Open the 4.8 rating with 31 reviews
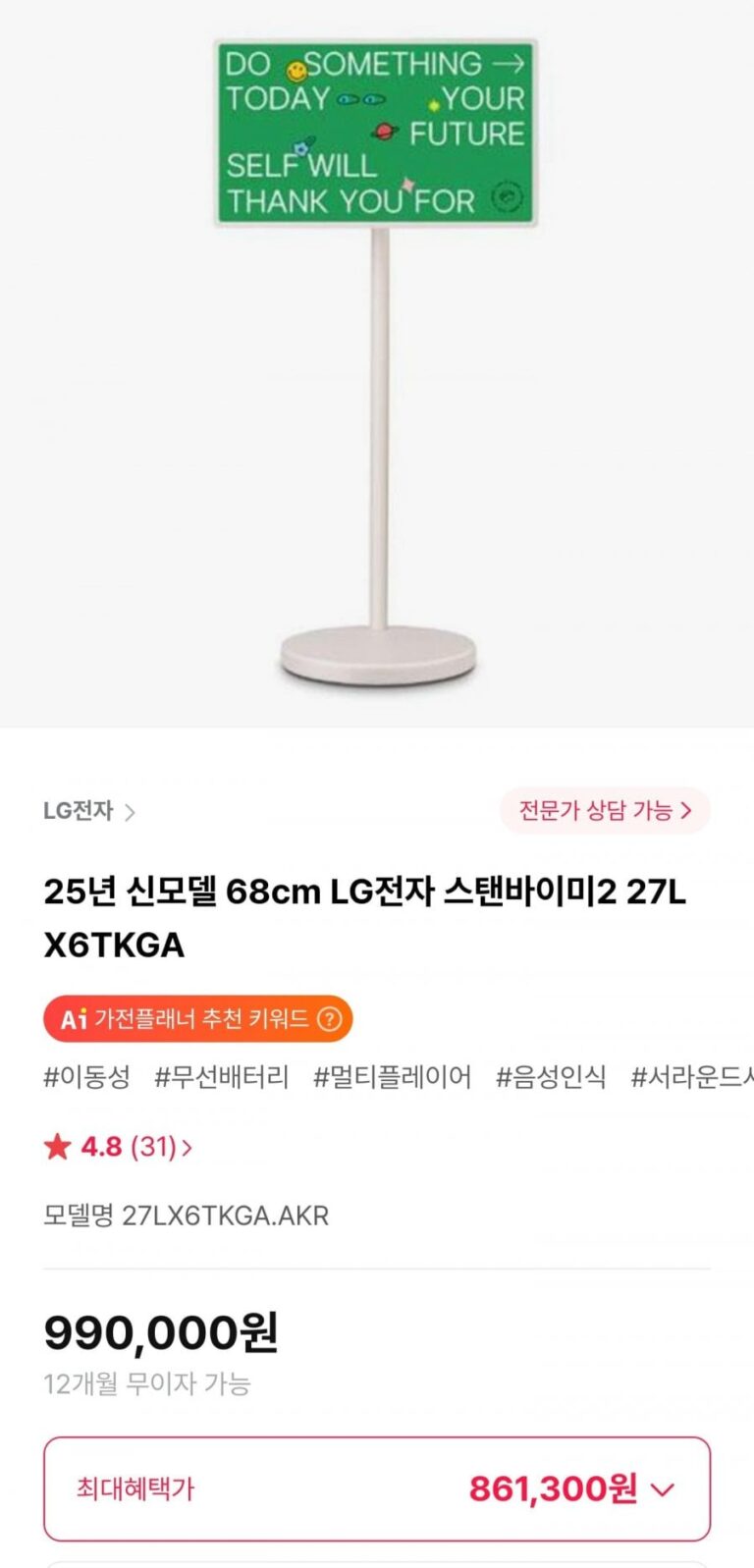This screenshot has height=1568, width=754. [x=118, y=1147]
